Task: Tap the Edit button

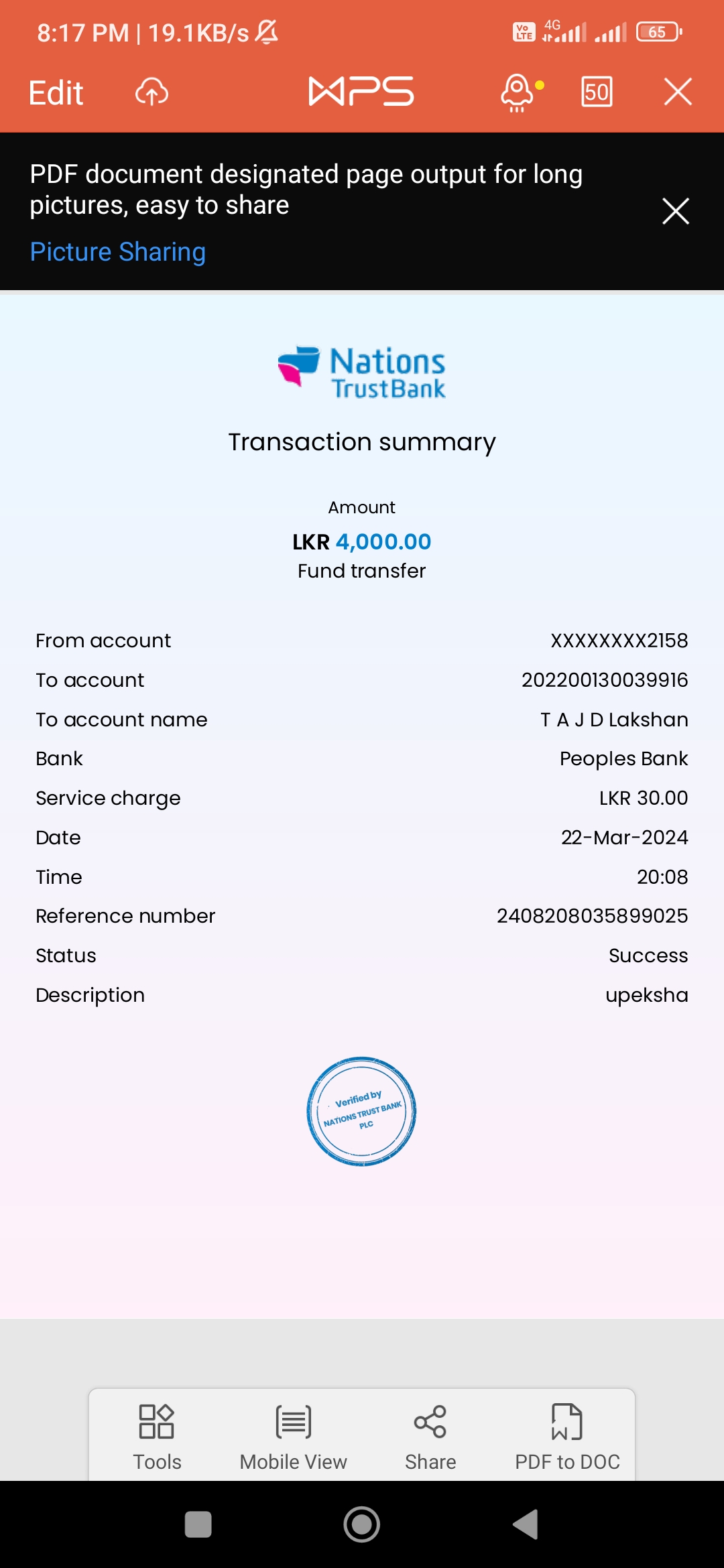Action: [56, 92]
